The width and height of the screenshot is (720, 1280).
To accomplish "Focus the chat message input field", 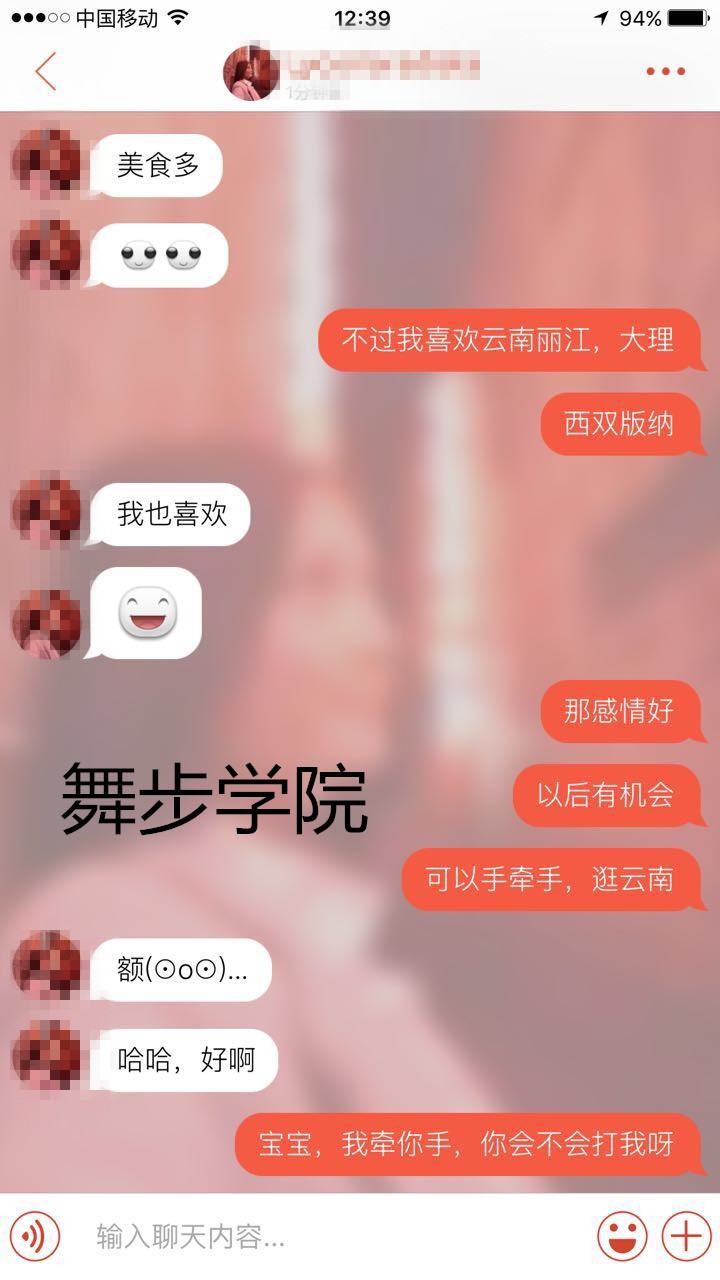I will pyautogui.click(x=330, y=1237).
